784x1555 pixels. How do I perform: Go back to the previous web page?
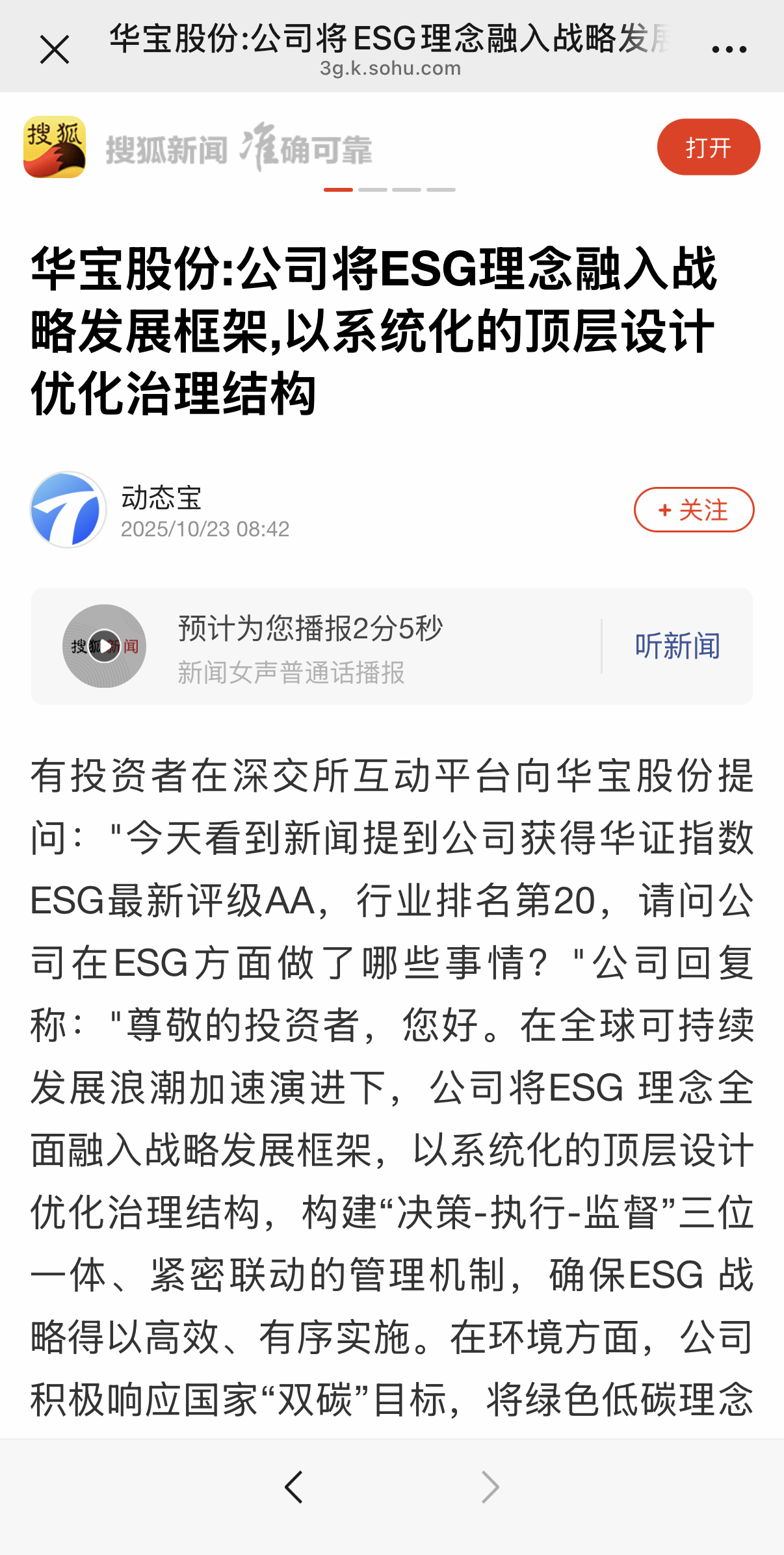coord(294,1487)
